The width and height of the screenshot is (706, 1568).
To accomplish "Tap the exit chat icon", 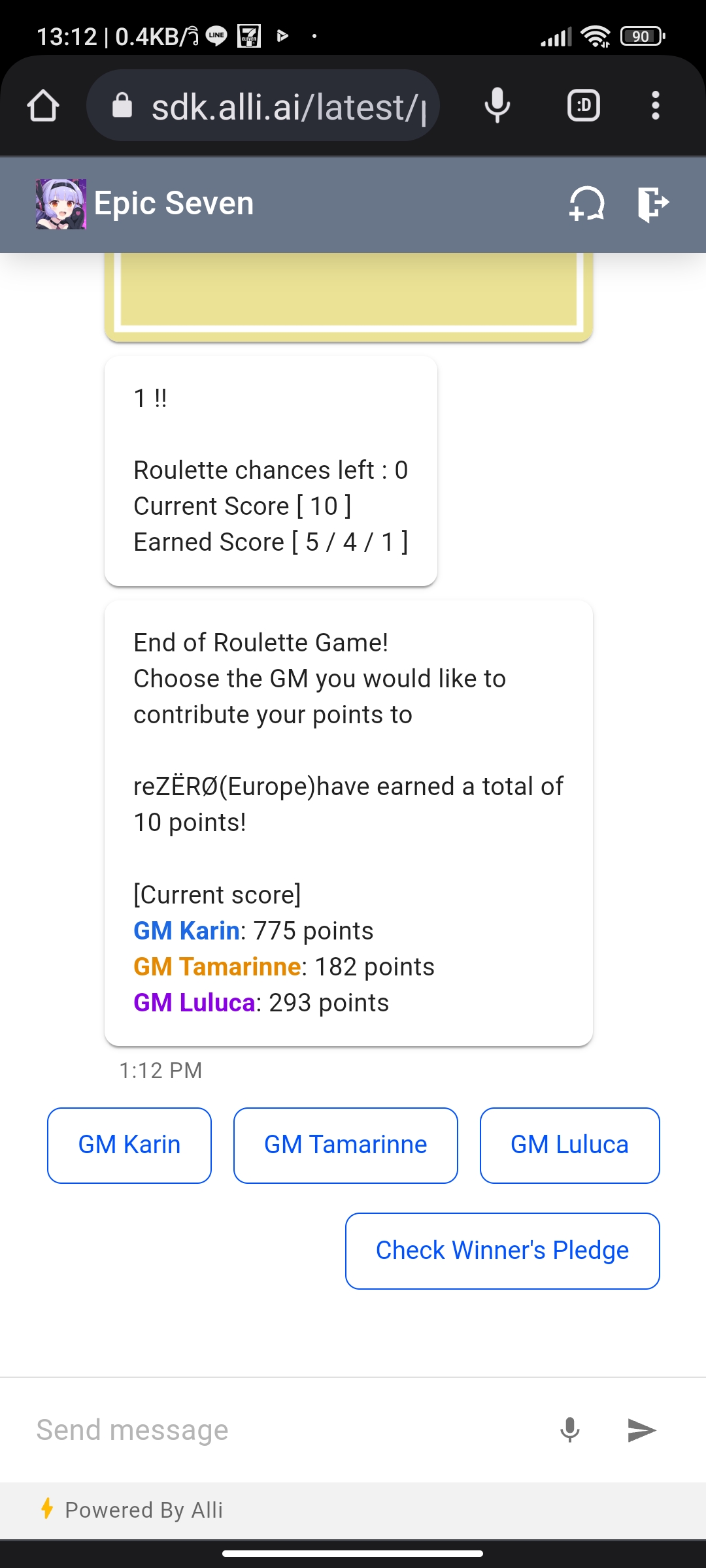I will coord(652,203).
